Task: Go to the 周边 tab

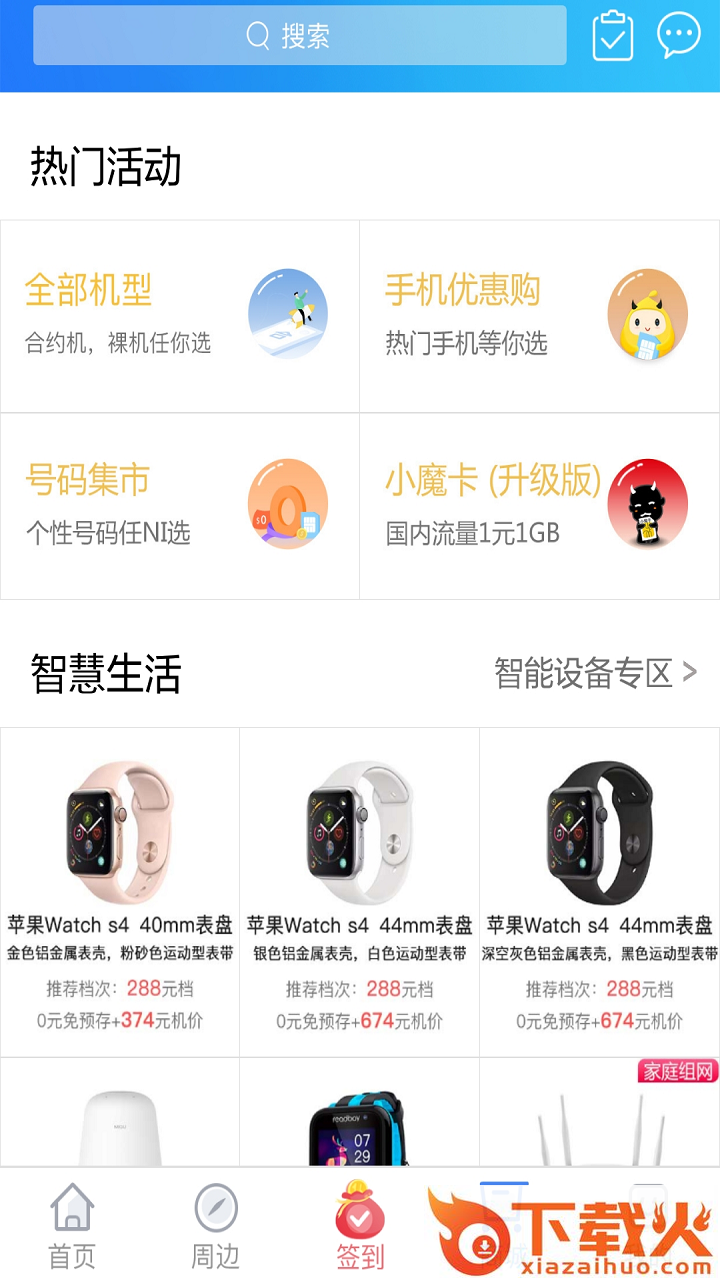Action: [x=216, y=1225]
